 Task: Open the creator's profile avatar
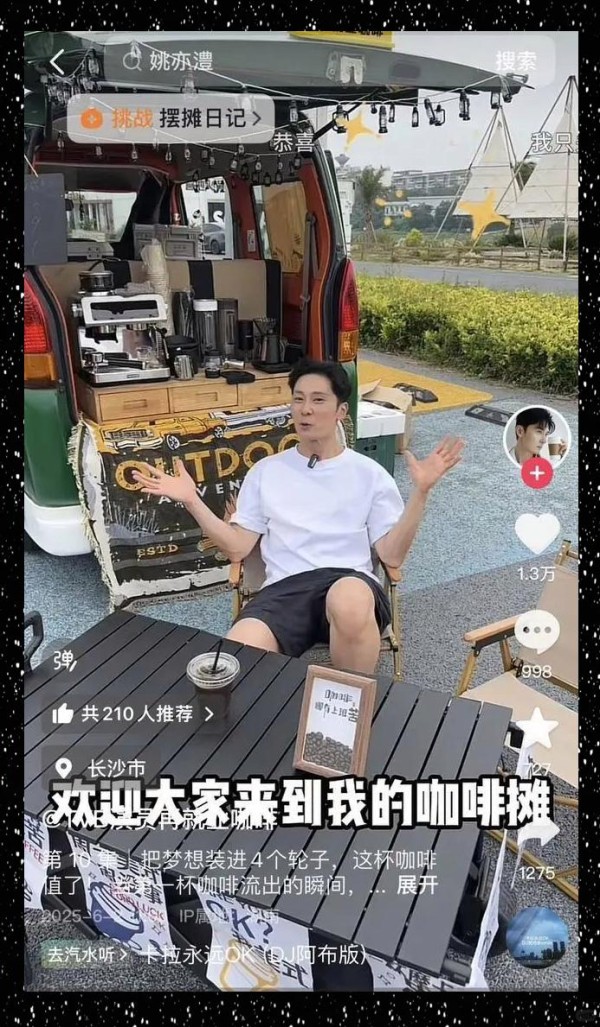536,438
